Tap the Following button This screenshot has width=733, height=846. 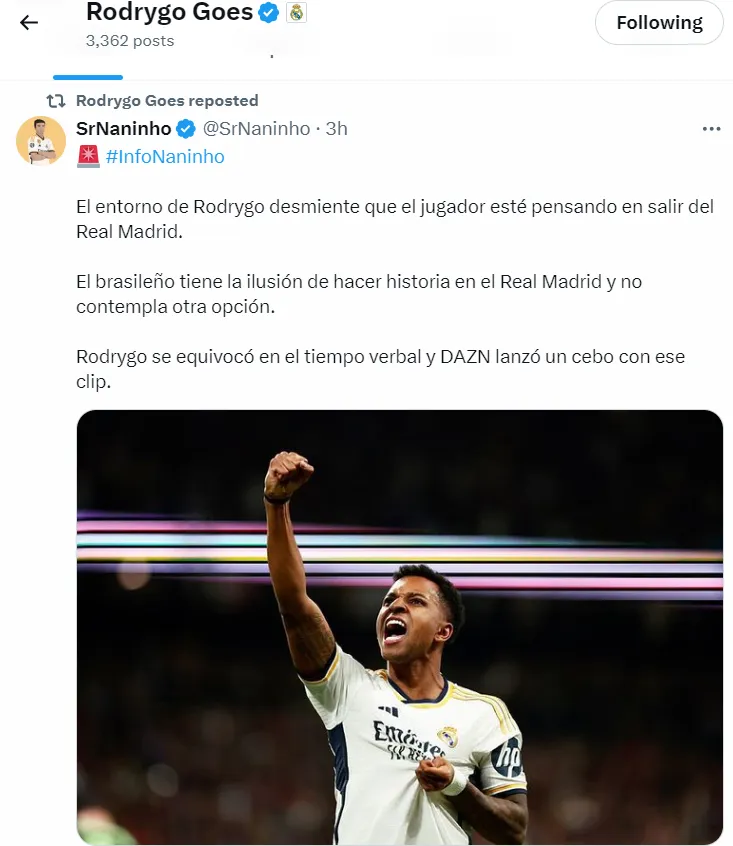[658, 22]
